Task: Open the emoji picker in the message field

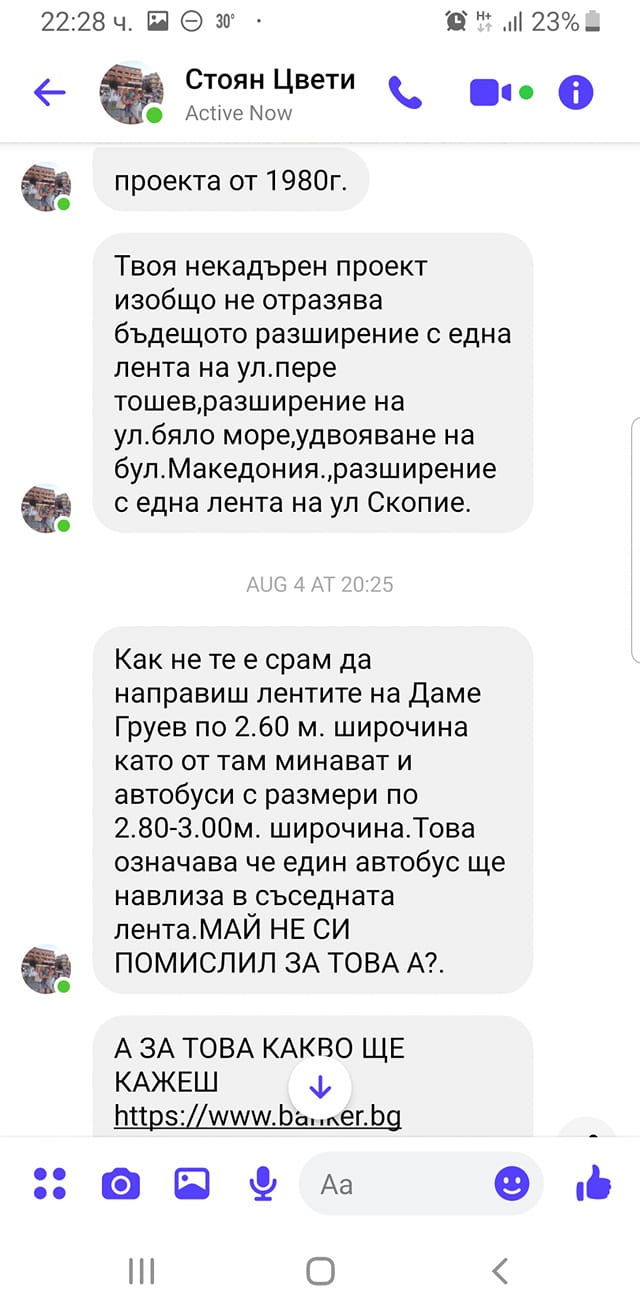Action: 512,1185
